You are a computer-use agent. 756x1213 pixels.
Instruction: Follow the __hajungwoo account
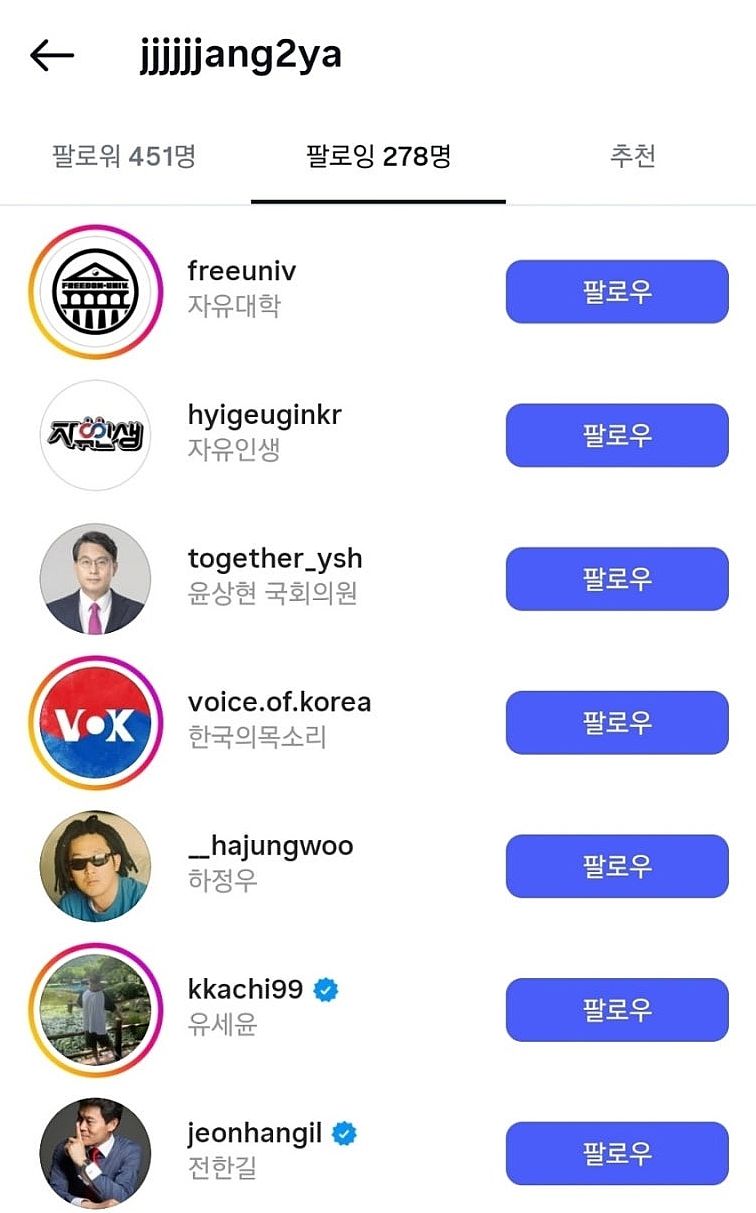(616, 865)
